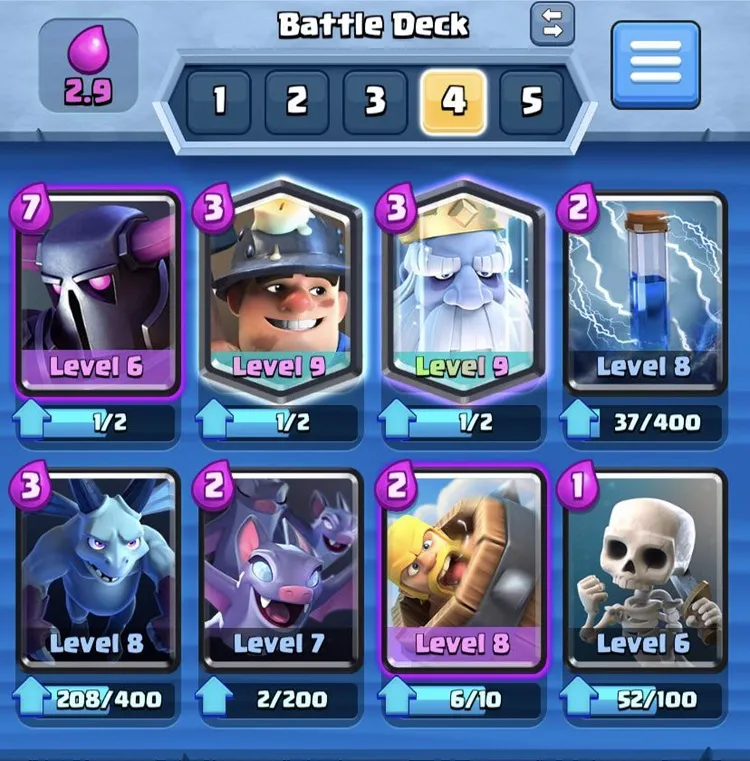Tap the swap arrows icon
The height and width of the screenshot is (761, 750).
pos(552,25)
